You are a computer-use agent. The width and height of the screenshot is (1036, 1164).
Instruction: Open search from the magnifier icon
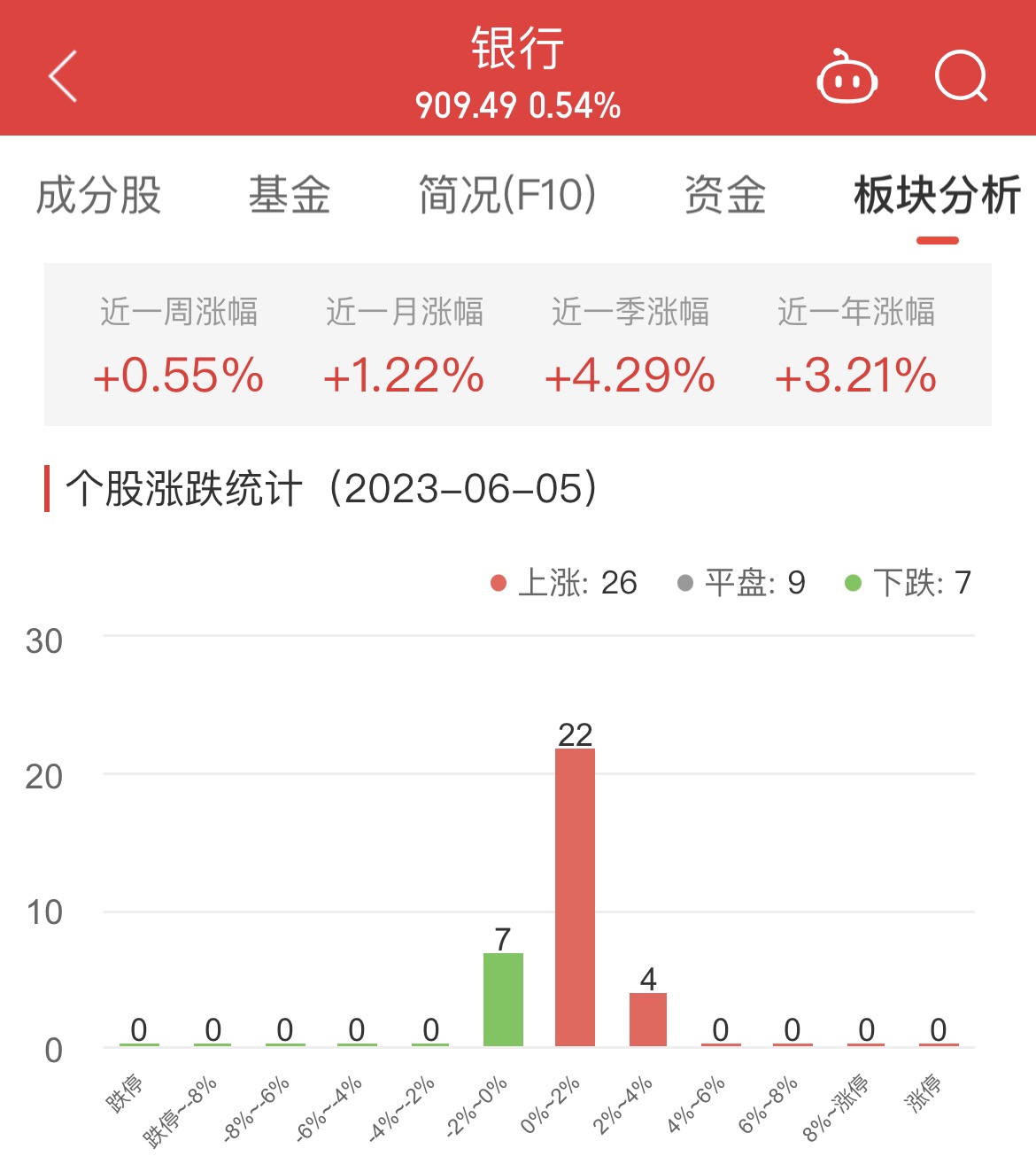(961, 77)
